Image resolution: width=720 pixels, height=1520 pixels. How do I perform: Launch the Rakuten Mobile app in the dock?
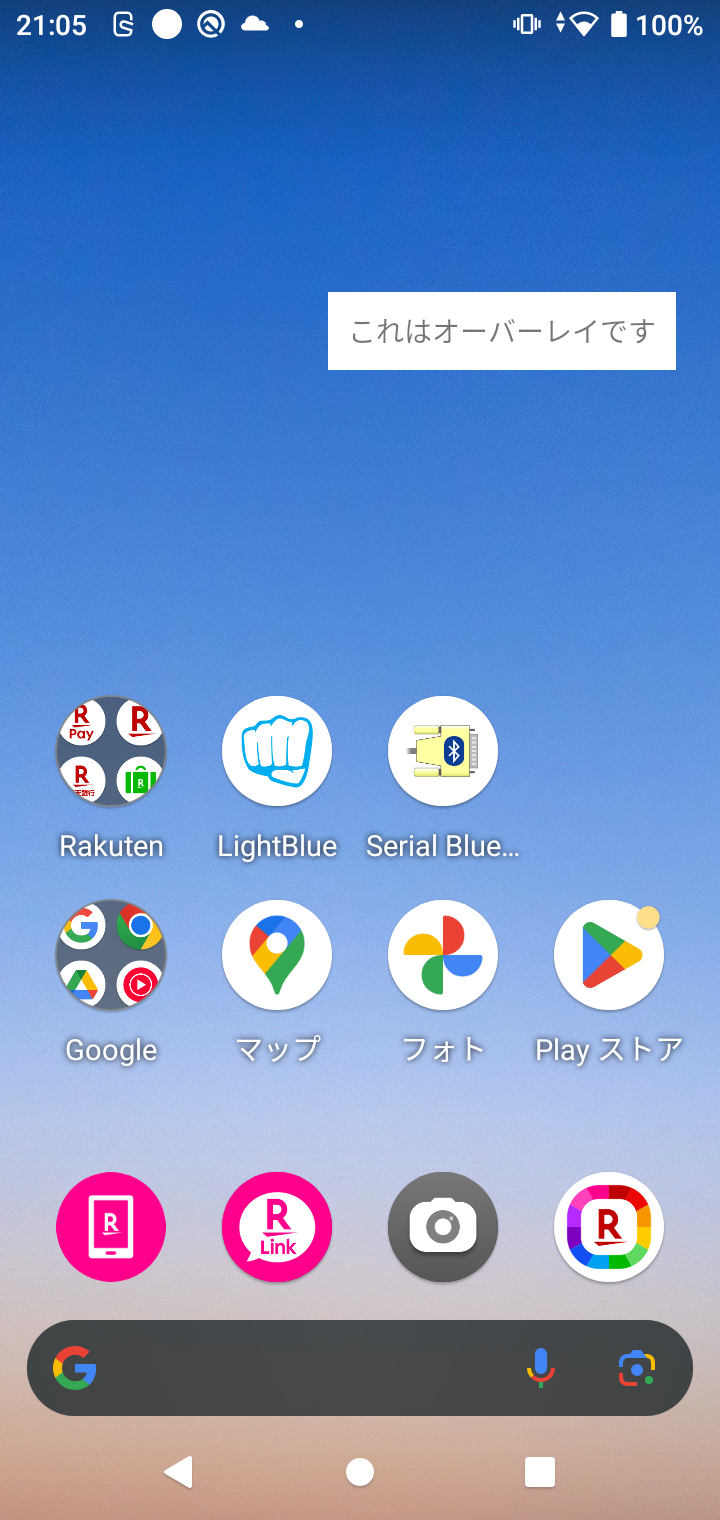click(111, 1227)
